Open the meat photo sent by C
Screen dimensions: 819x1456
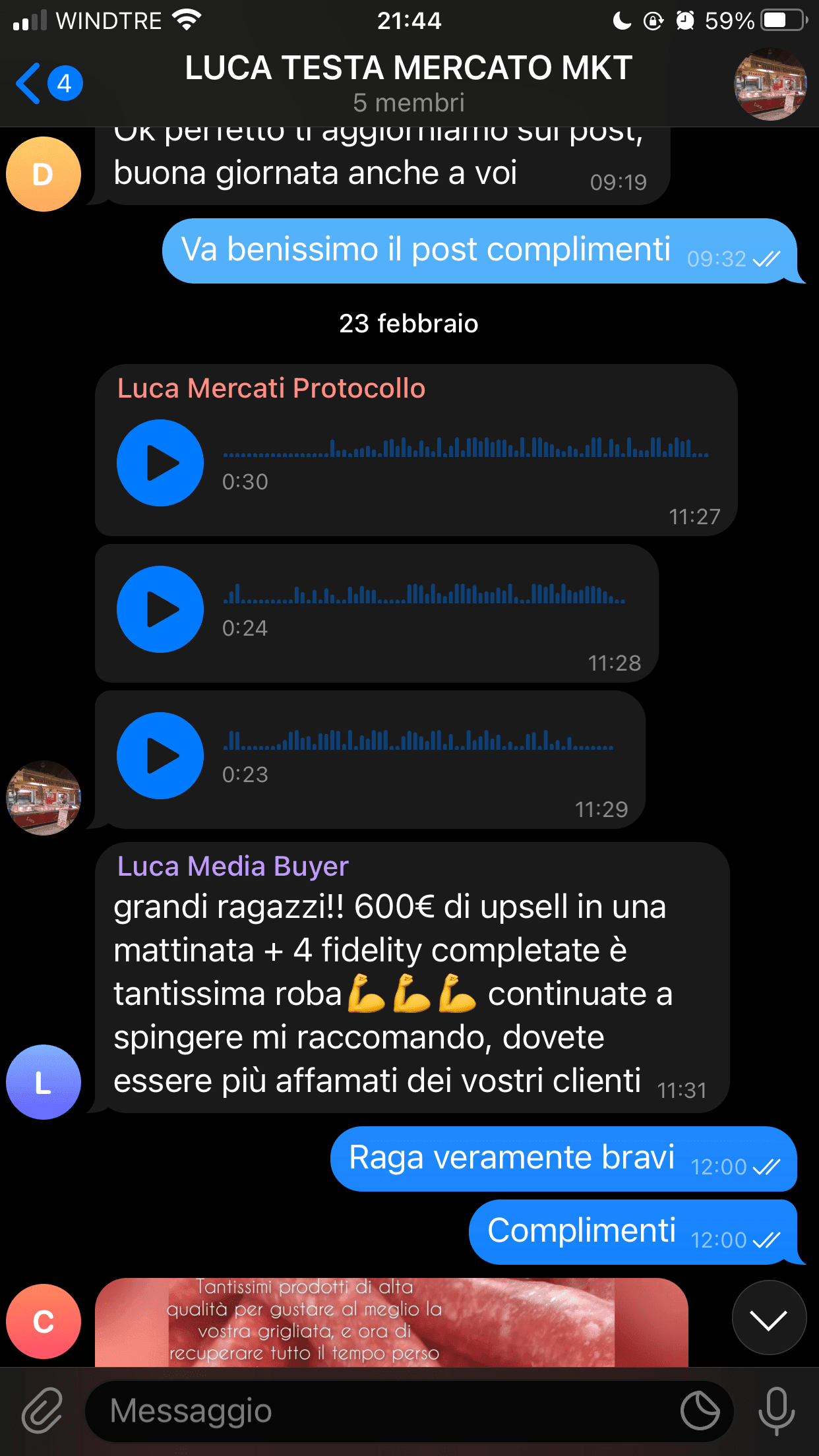(391, 1321)
